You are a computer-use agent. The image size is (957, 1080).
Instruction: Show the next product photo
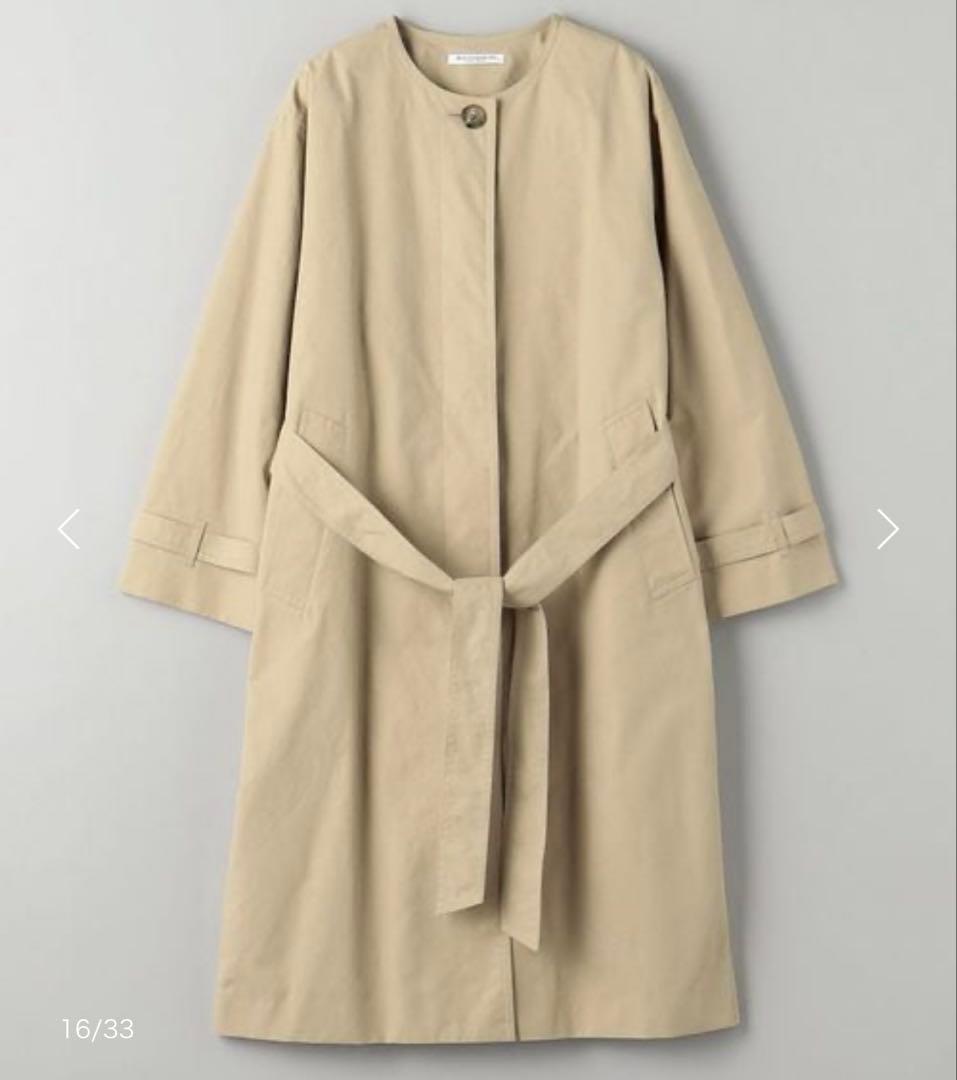pos(887,529)
